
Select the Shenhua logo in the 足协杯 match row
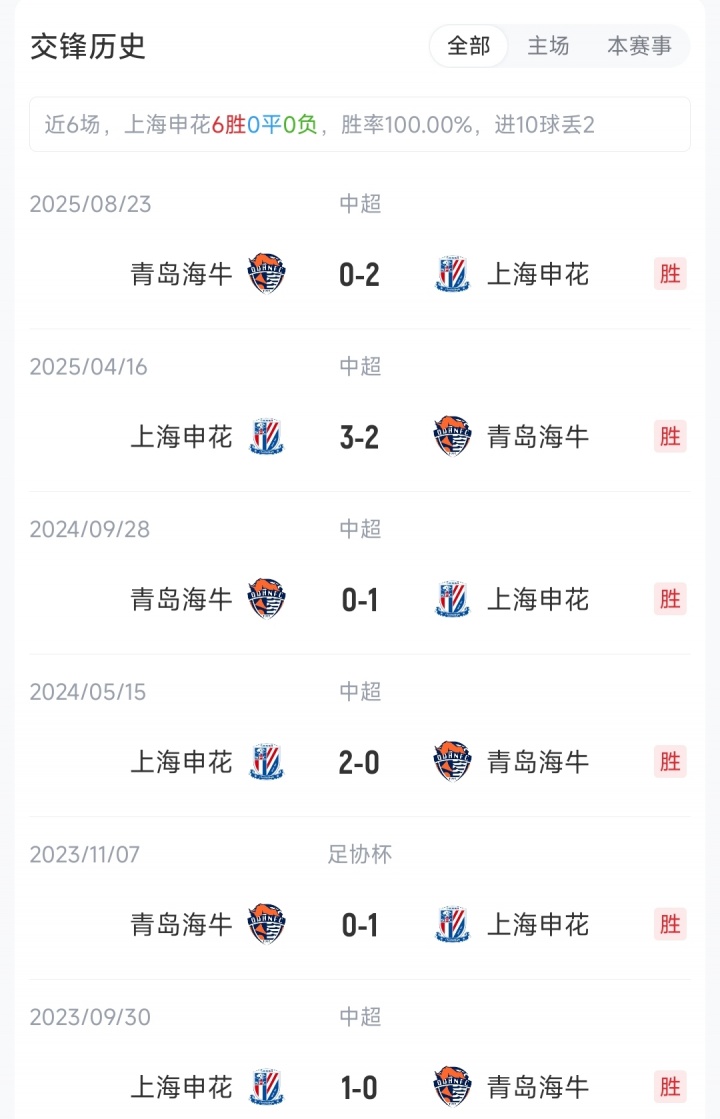click(x=450, y=922)
